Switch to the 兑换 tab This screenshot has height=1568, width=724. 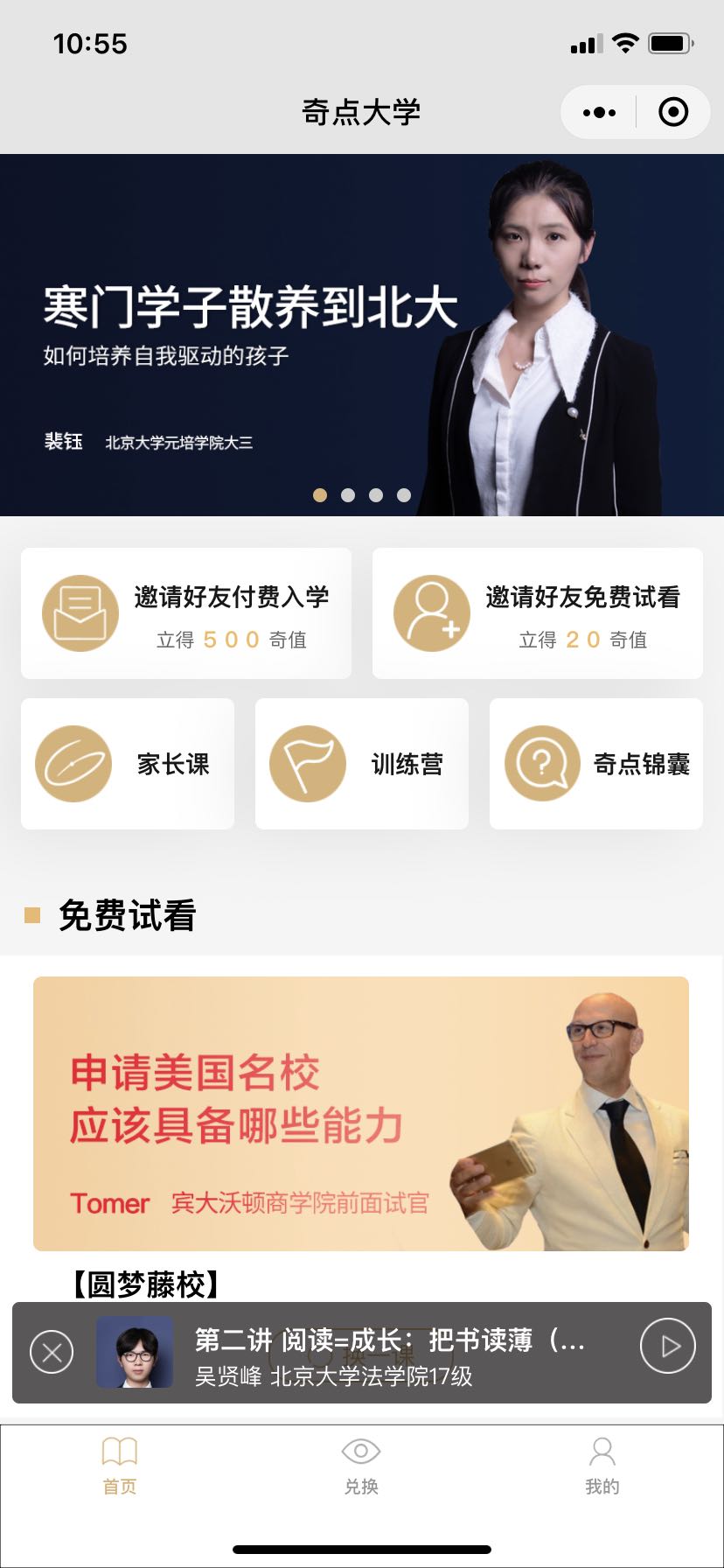tap(361, 1465)
